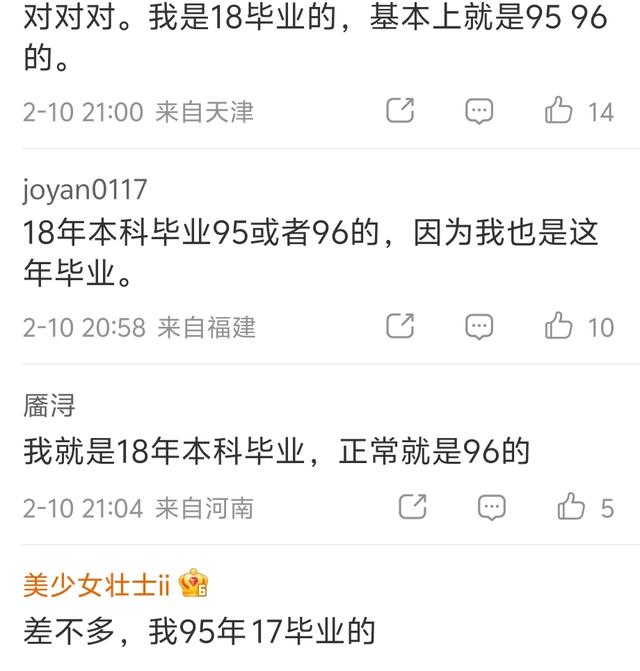Give a thumbs up to 屚浔's comment
The height and width of the screenshot is (671, 640).
(x=571, y=507)
